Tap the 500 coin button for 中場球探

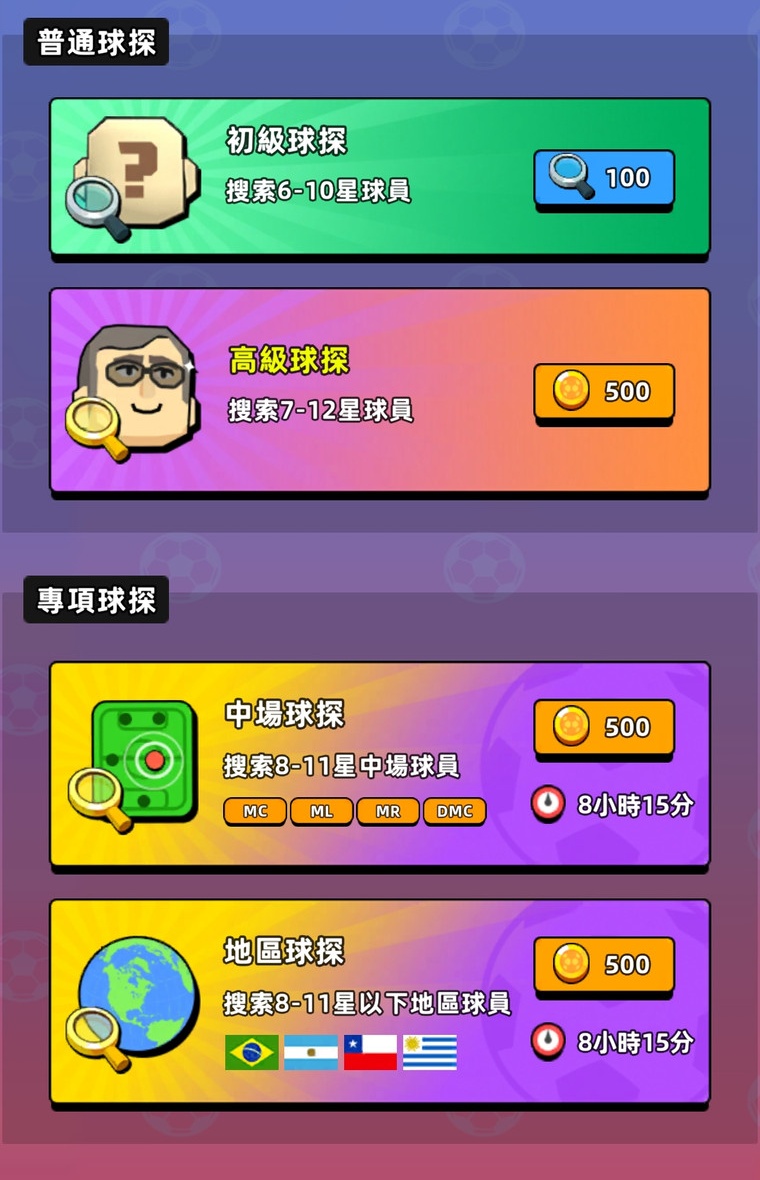603,727
